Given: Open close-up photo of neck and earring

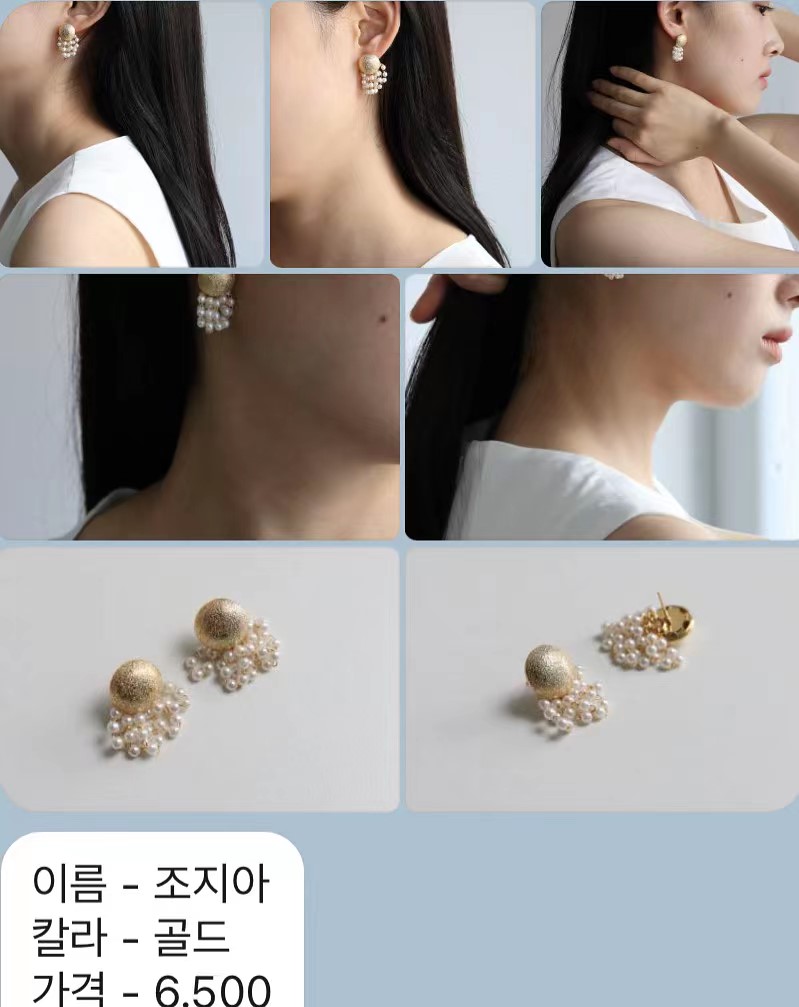Looking at the screenshot, I should point(199,407).
